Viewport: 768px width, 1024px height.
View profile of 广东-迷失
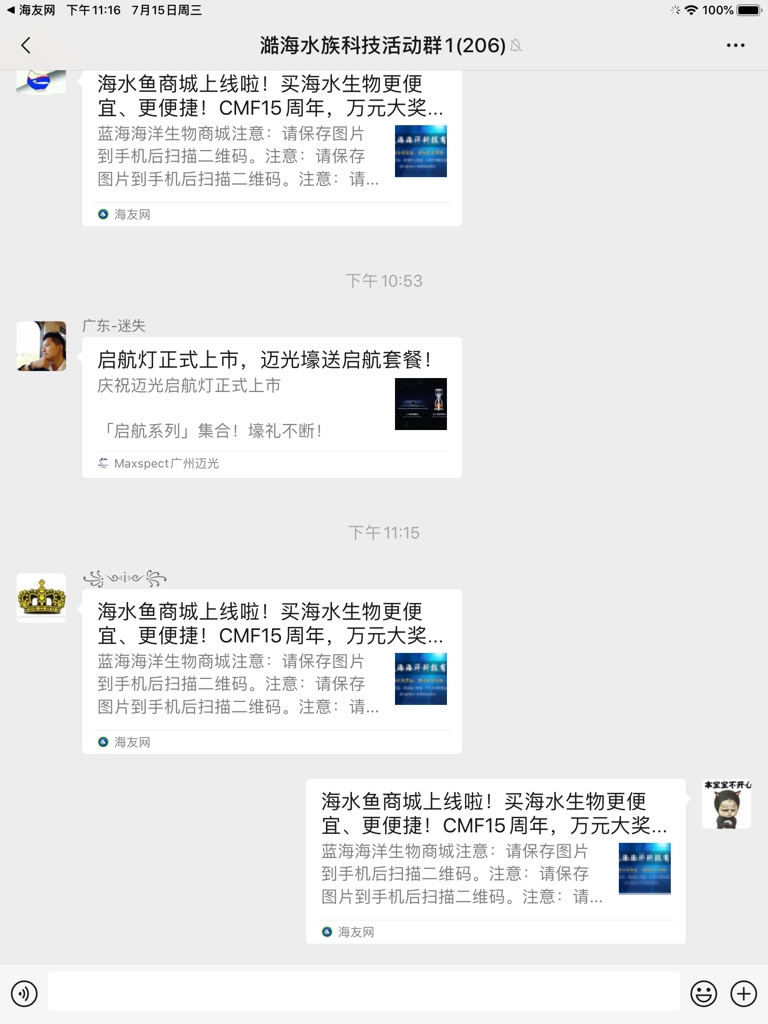pos(42,346)
